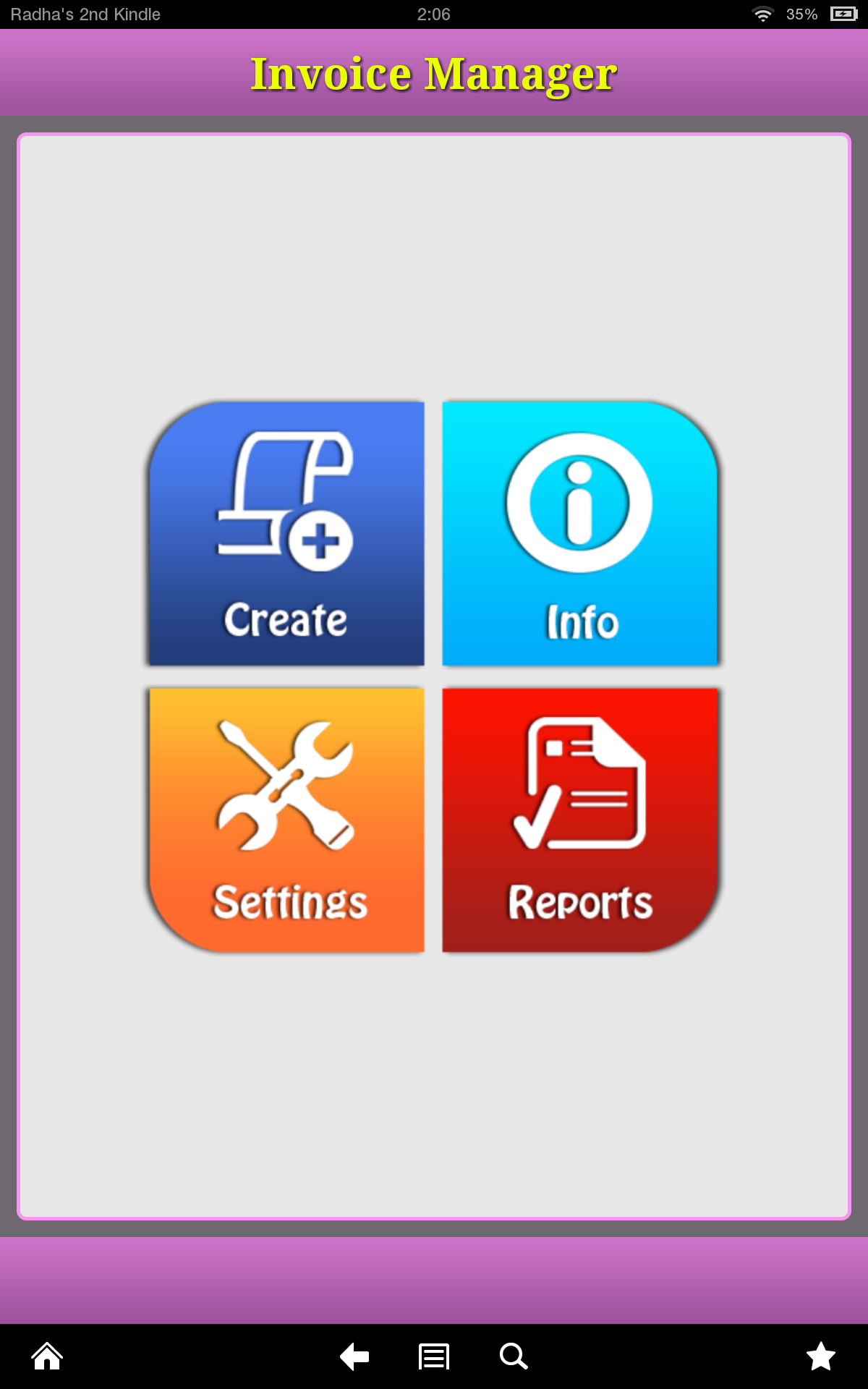The width and height of the screenshot is (868, 1389).
Task: Open the Create invoice tile
Action: tap(285, 532)
